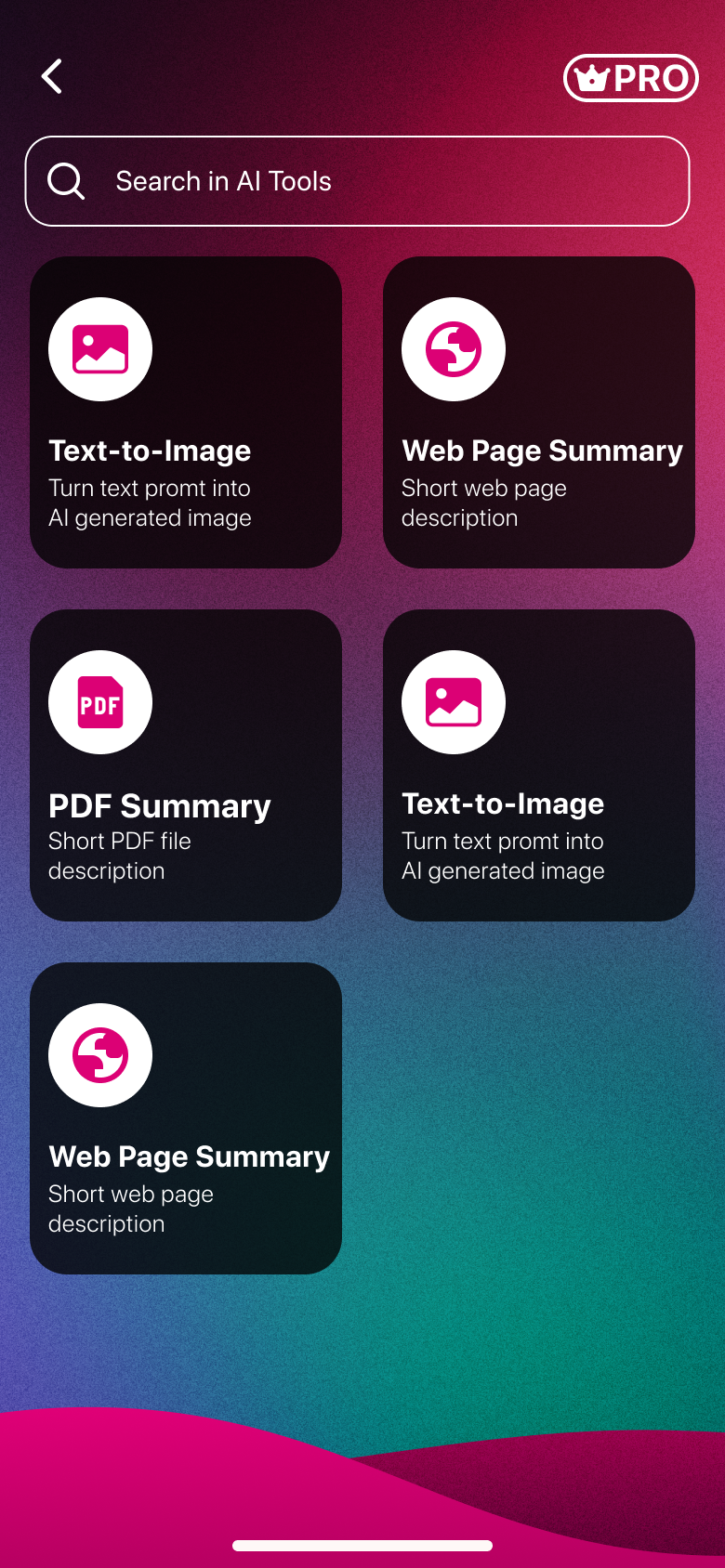Tap the crown icon inside the PRO badge
The image size is (725, 1568).
pyautogui.click(x=594, y=78)
